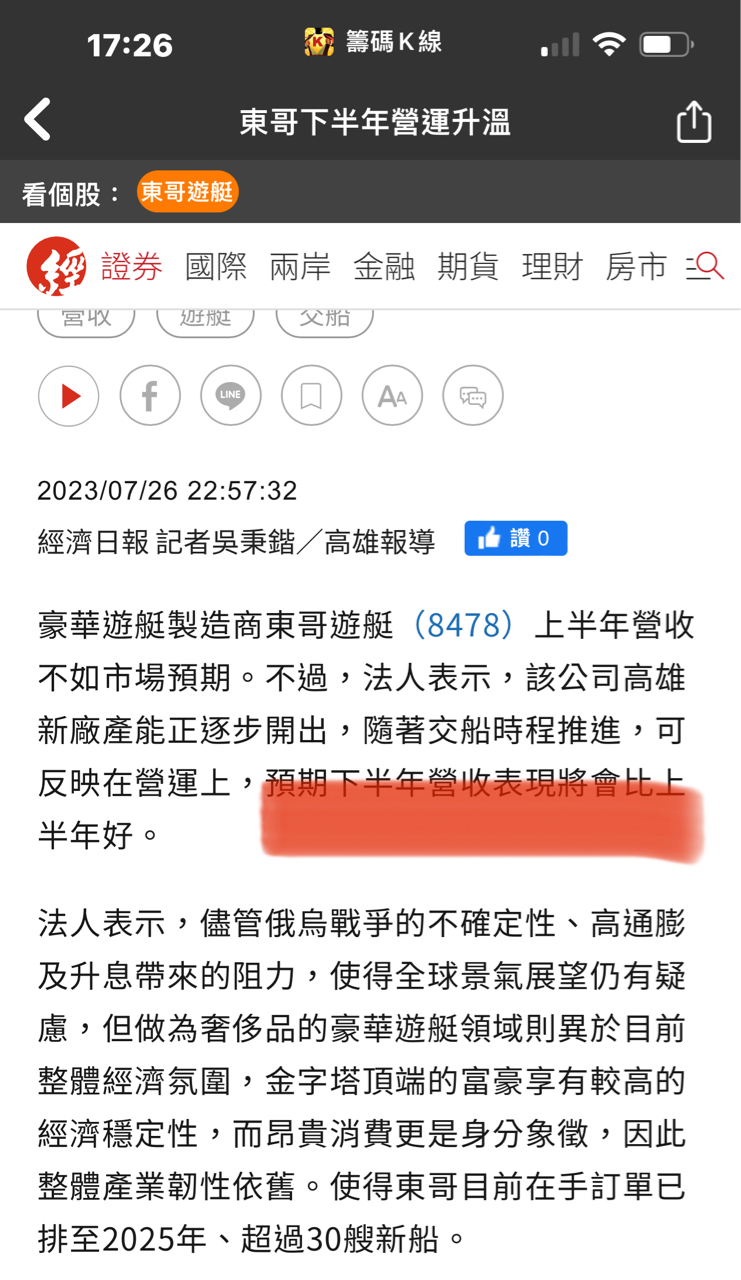741x1280 pixels.
Task: Share the article to Facebook
Action: tap(150, 396)
